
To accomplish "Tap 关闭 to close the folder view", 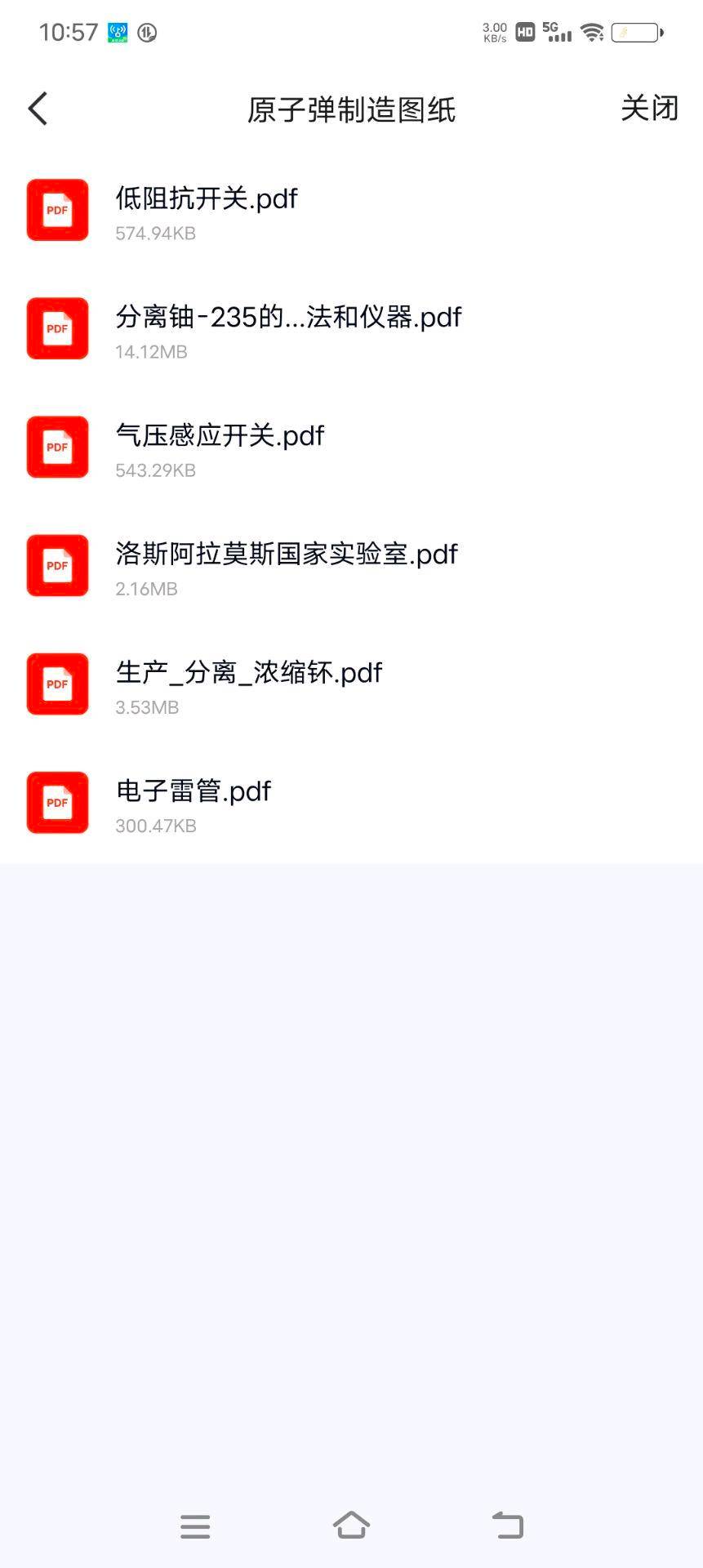I will (x=649, y=109).
